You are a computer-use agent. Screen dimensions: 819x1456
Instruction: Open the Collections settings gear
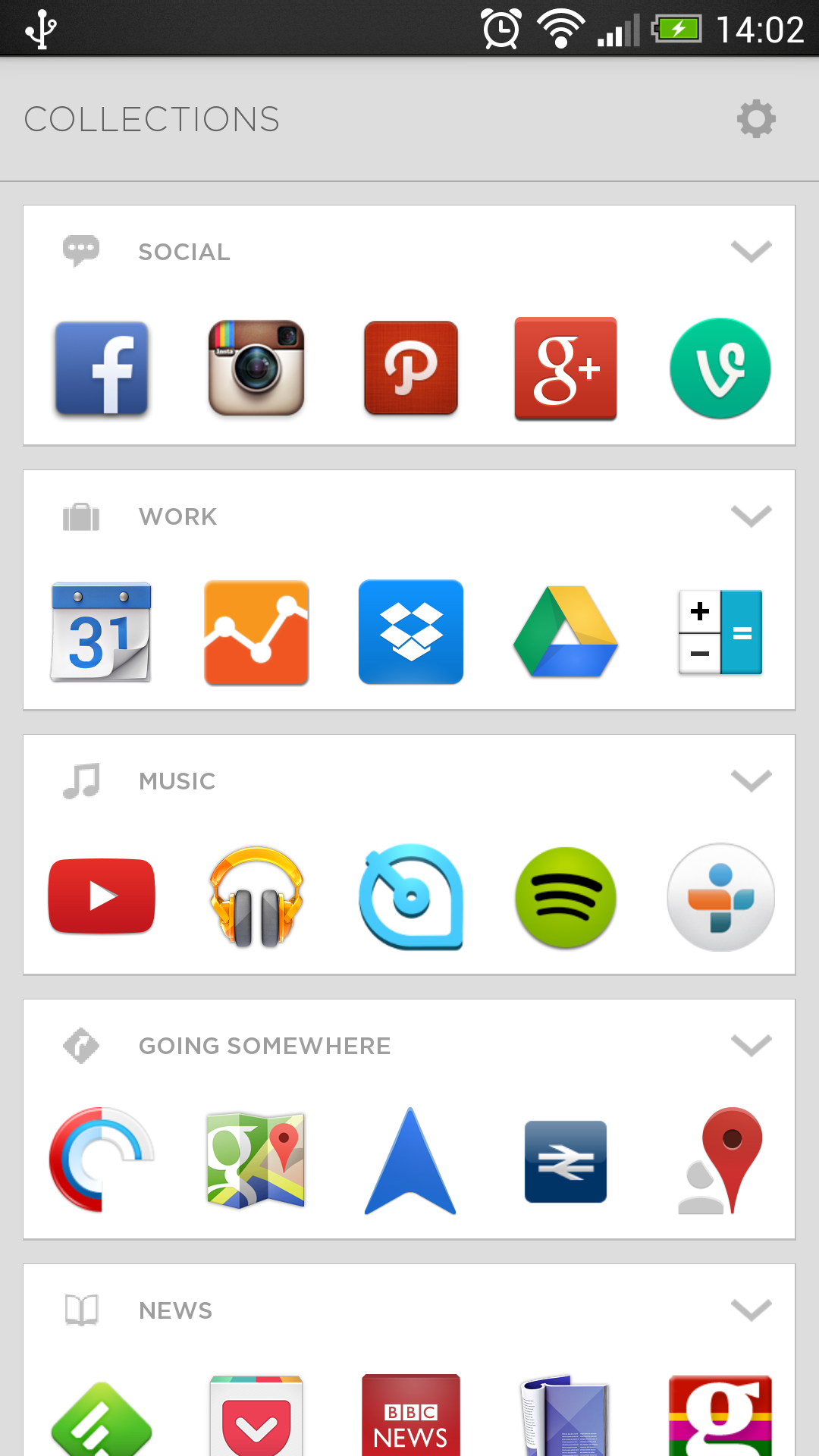coord(755,118)
